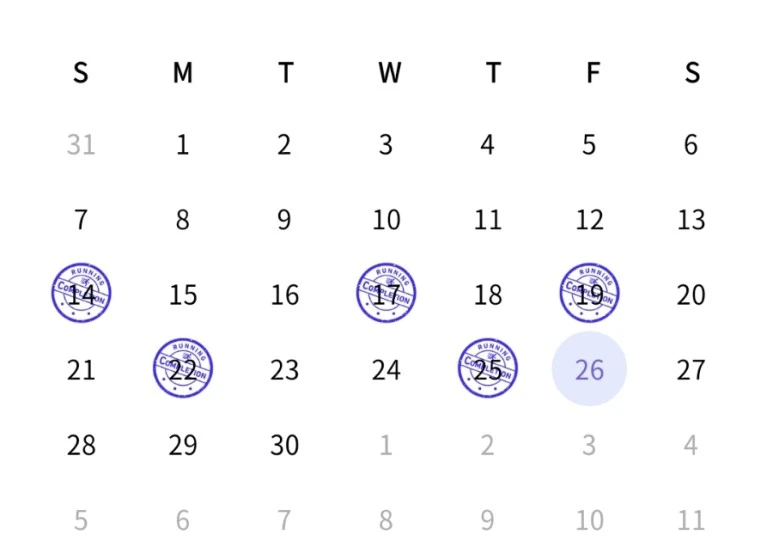Select date 21 on Sunday
The image size is (773, 547).
pyautogui.click(x=81, y=370)
